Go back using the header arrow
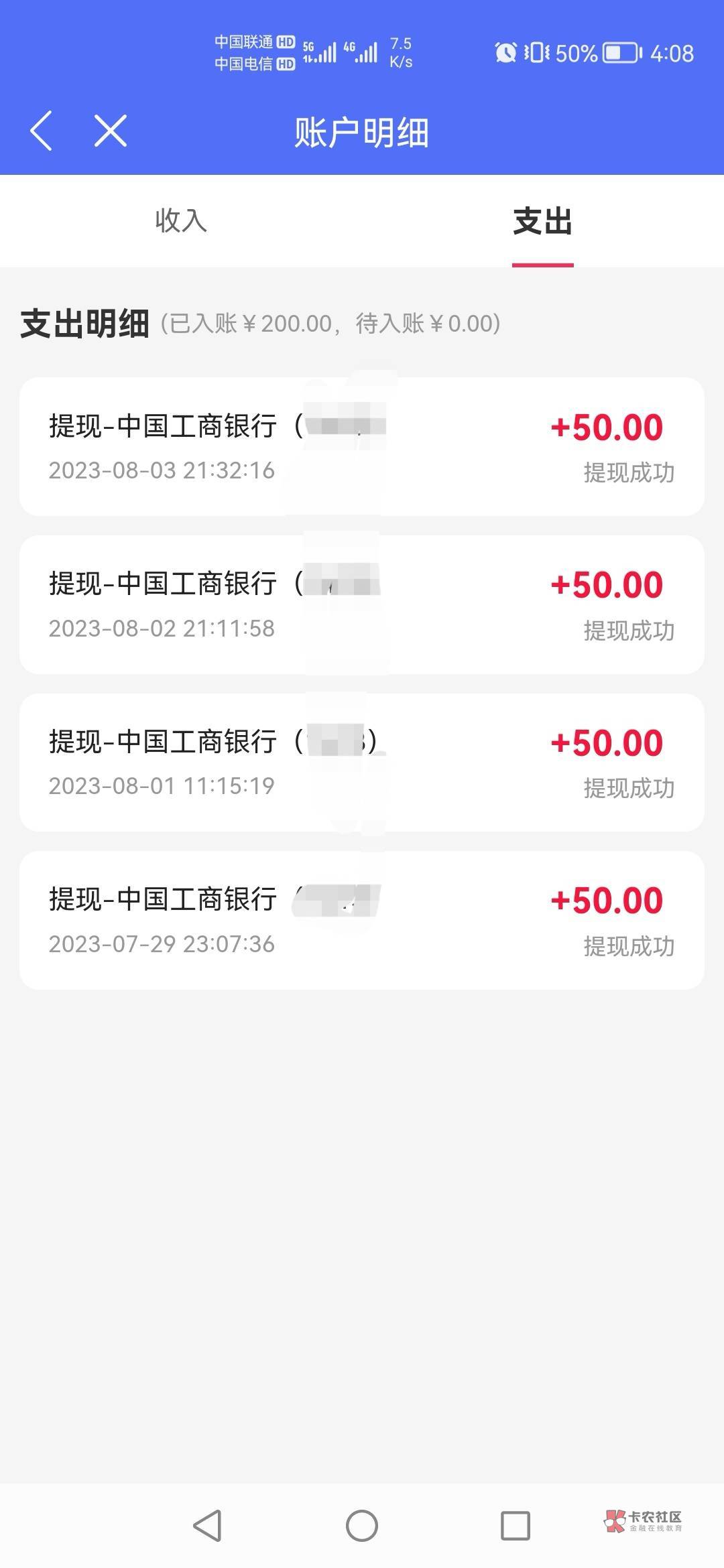The width and height of the screenshot is (724, 1568). tap(42, 131)
